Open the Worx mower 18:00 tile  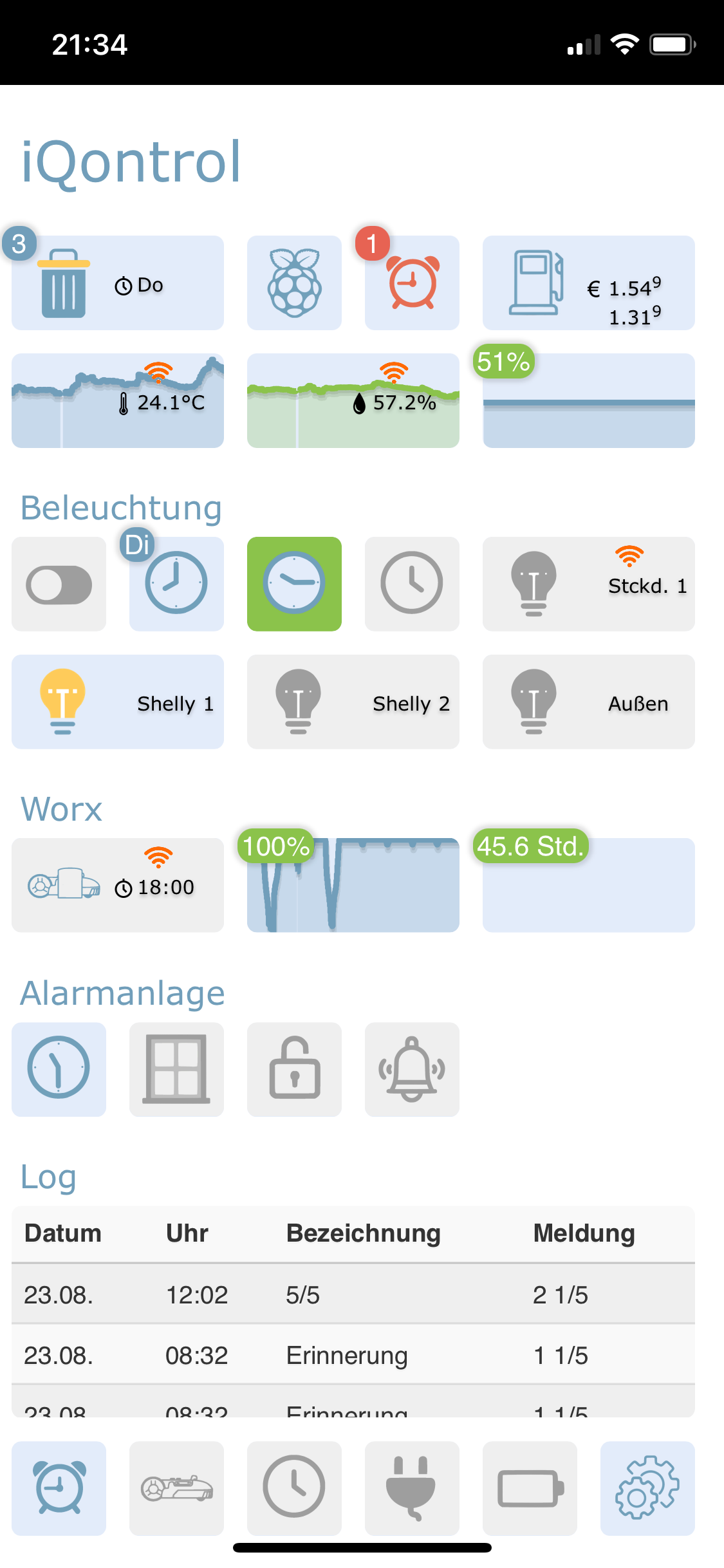[x=118, y=885]
